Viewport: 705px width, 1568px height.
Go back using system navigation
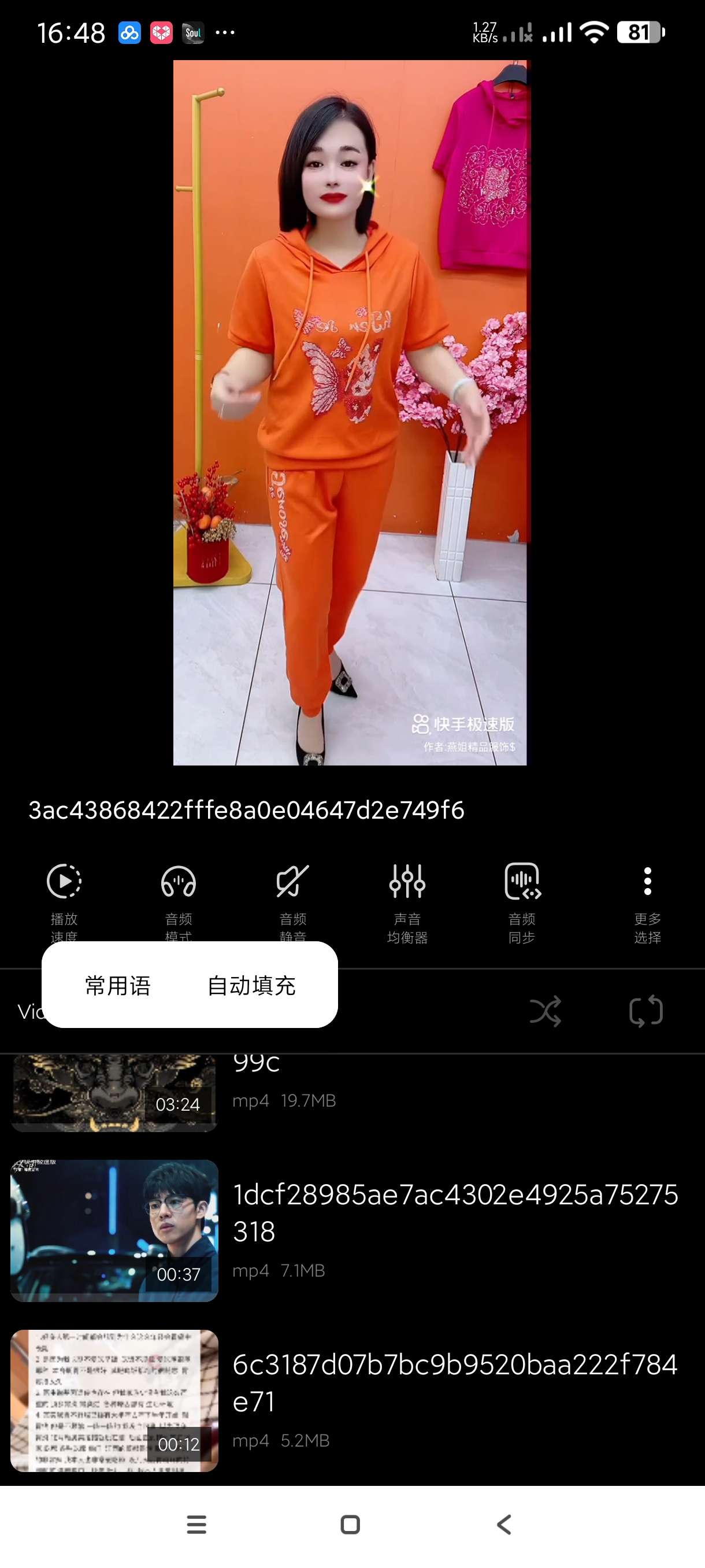pyautogui.click(x=504, y=1525)
